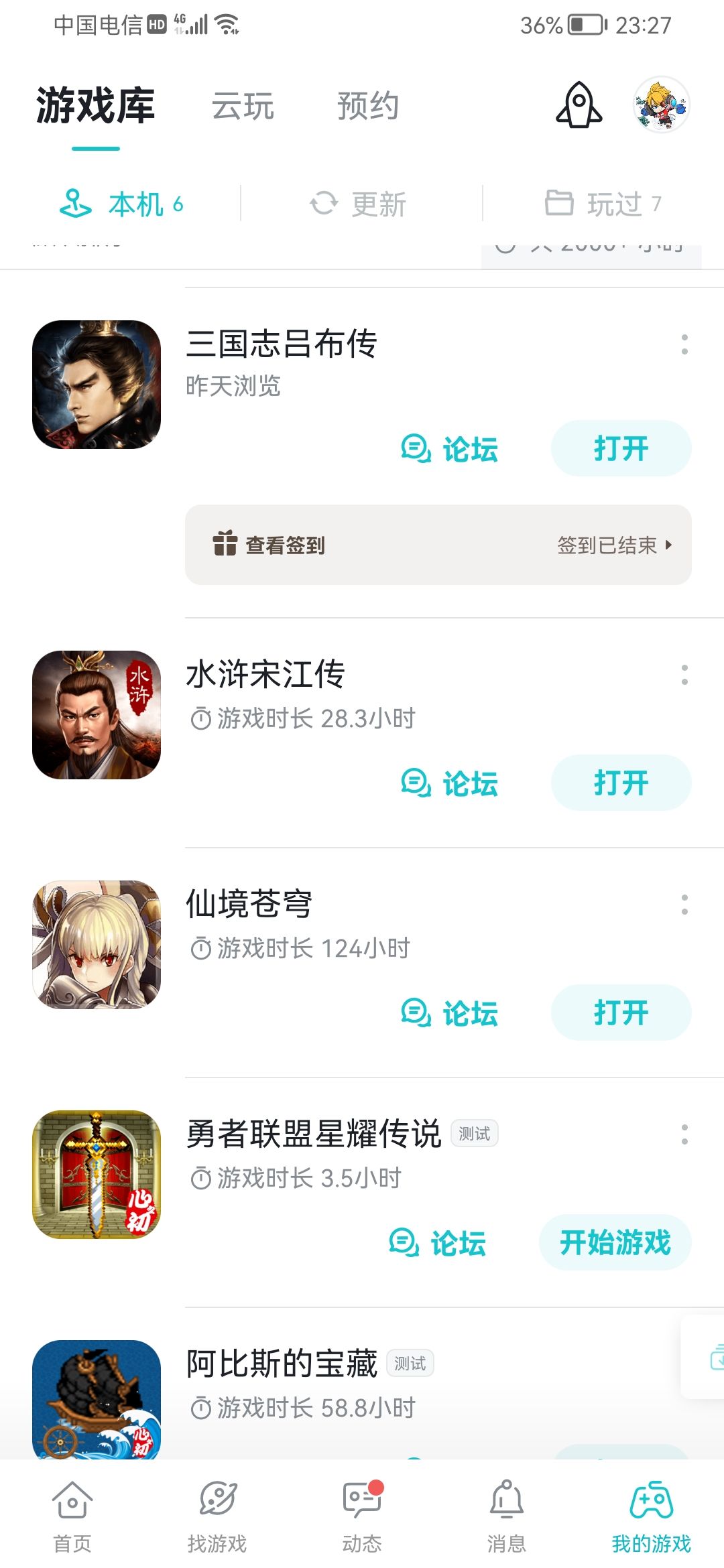Image resolution: width=724 pixels, height=1568 pixels.
Task: Open the profile avatar
Action: (x=662, y=105)
